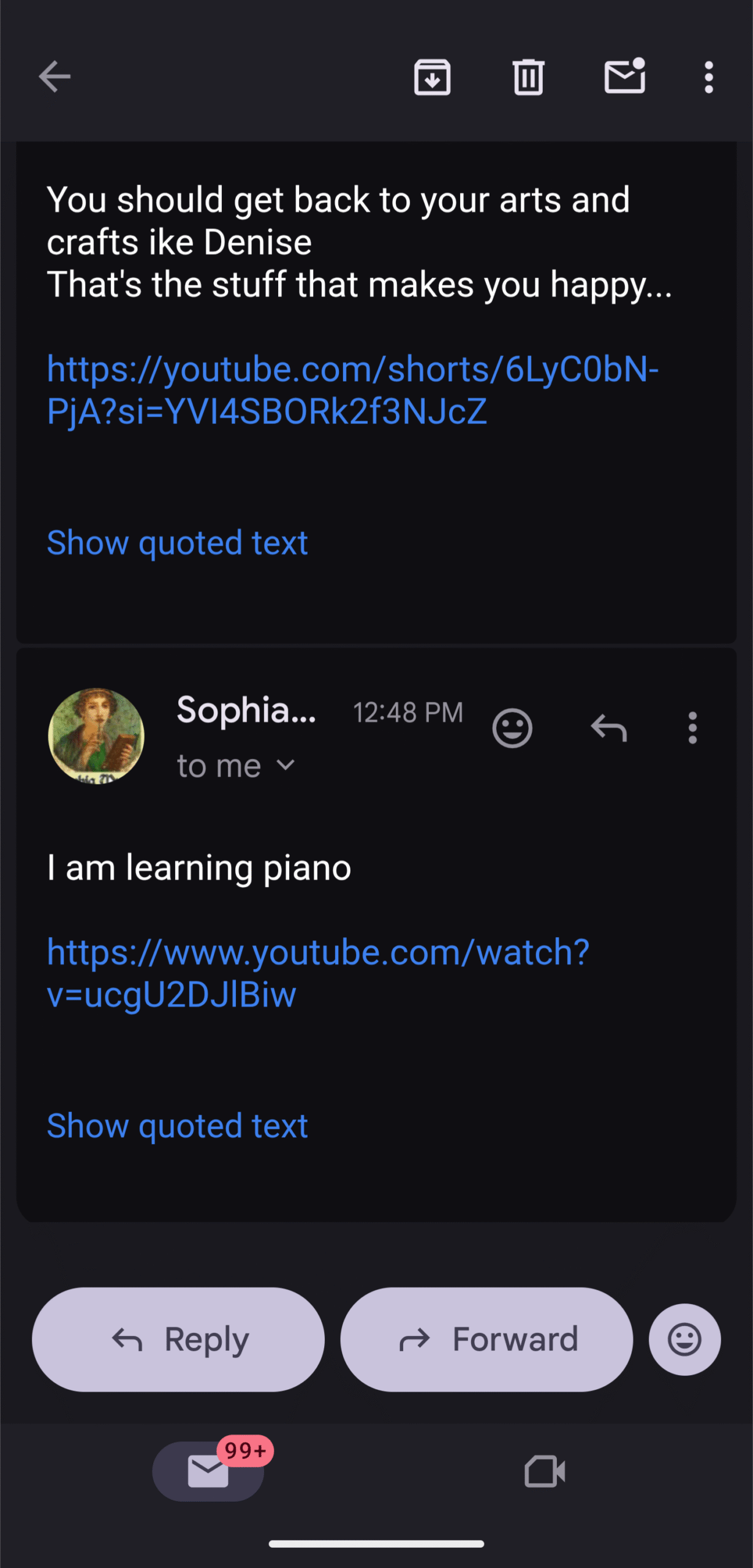
Task: Delete this email conversation
Action: click(x=528, y=77)
